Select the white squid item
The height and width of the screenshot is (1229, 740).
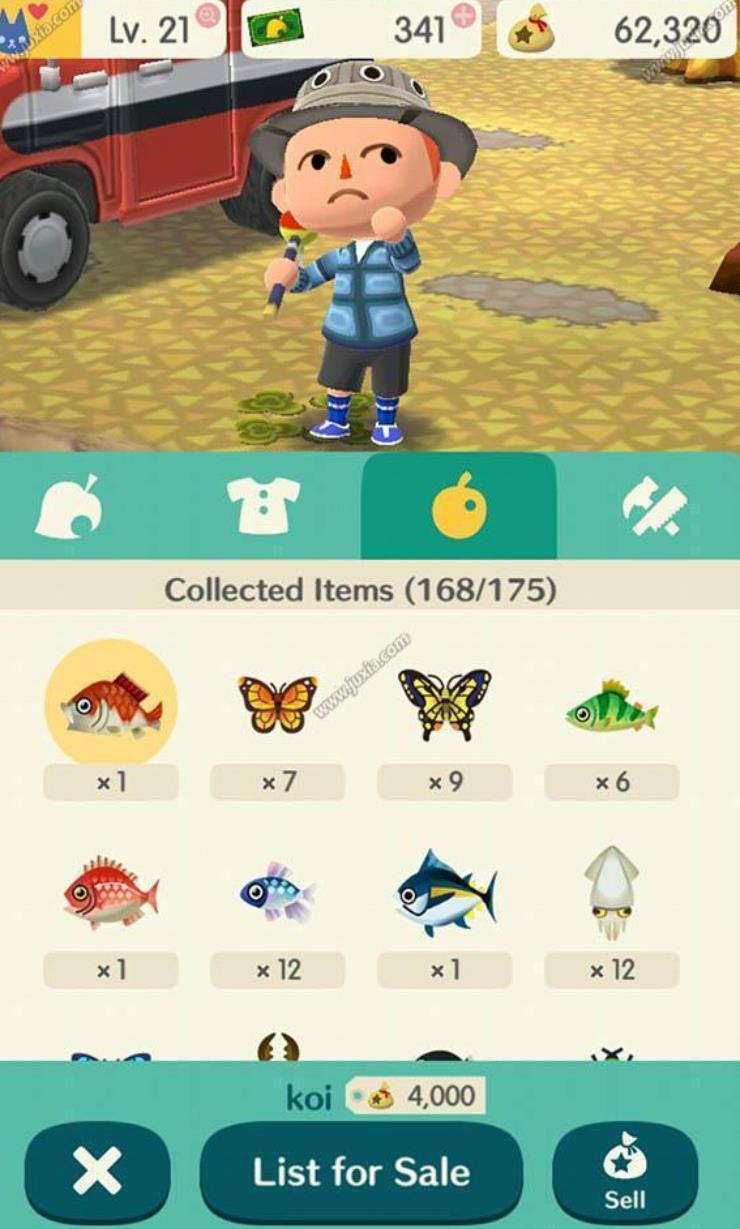(611, 892)
